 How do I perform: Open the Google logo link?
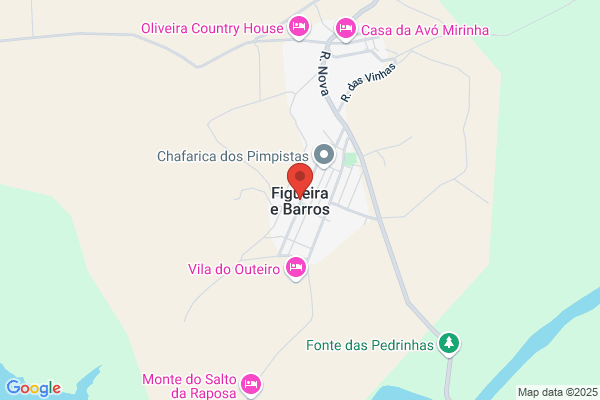33,388
